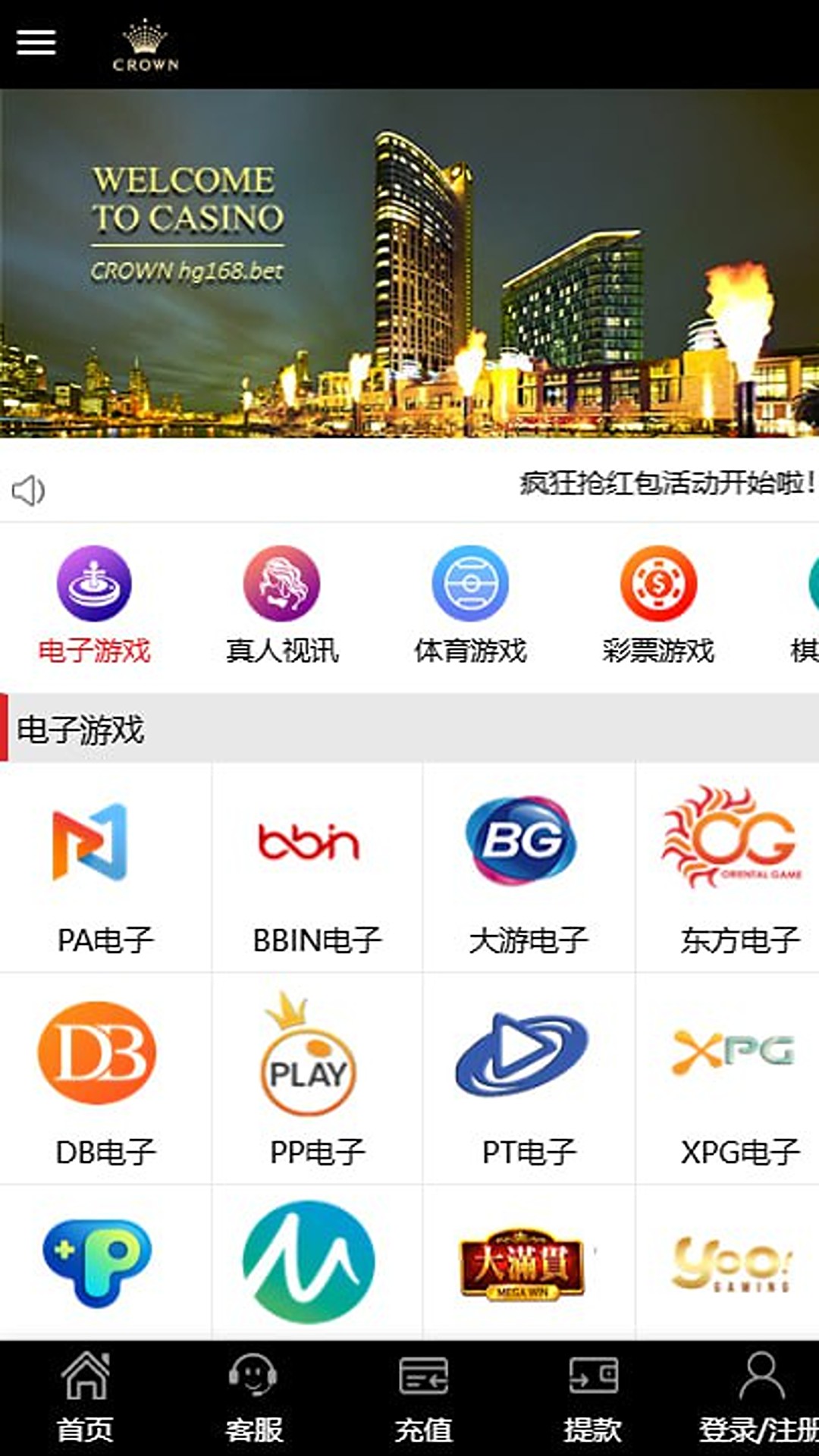Viewport: 819px width, 1456px height.
Task: Open PT电子 game provider
Action: (x=529, y=1079)
